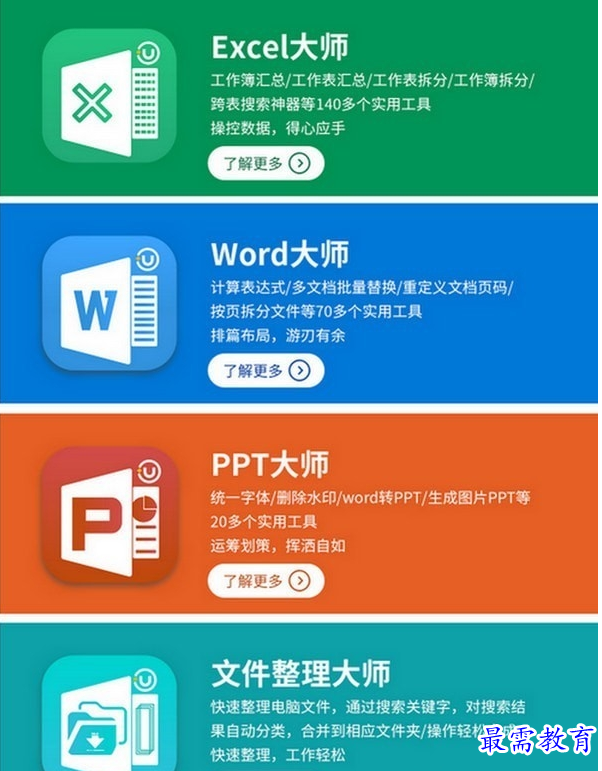Open 了解更多 for Word大师
Screen dimensions: 602x771
click(266, 371)
